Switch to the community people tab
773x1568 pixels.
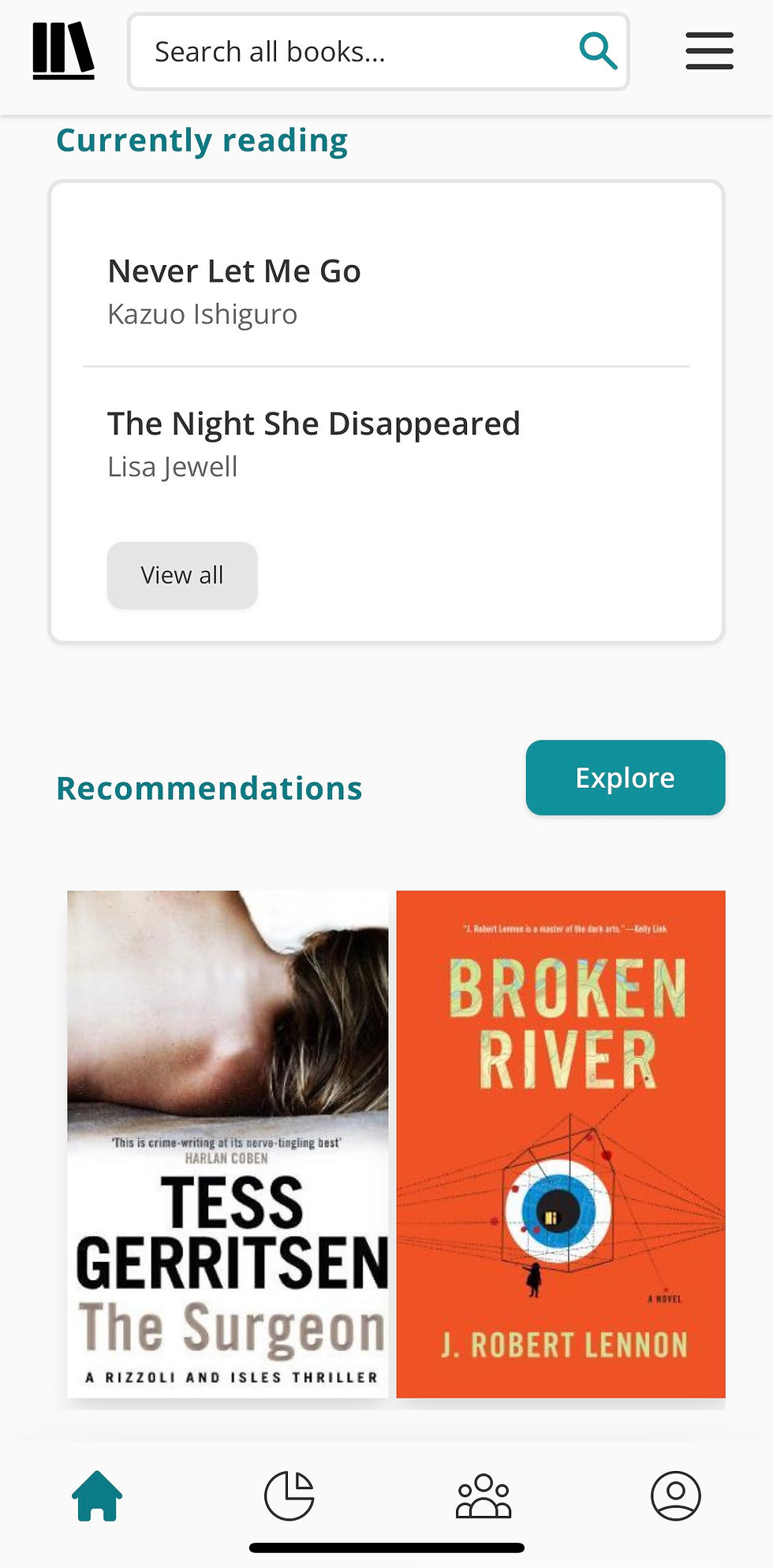click(484, 1495)
